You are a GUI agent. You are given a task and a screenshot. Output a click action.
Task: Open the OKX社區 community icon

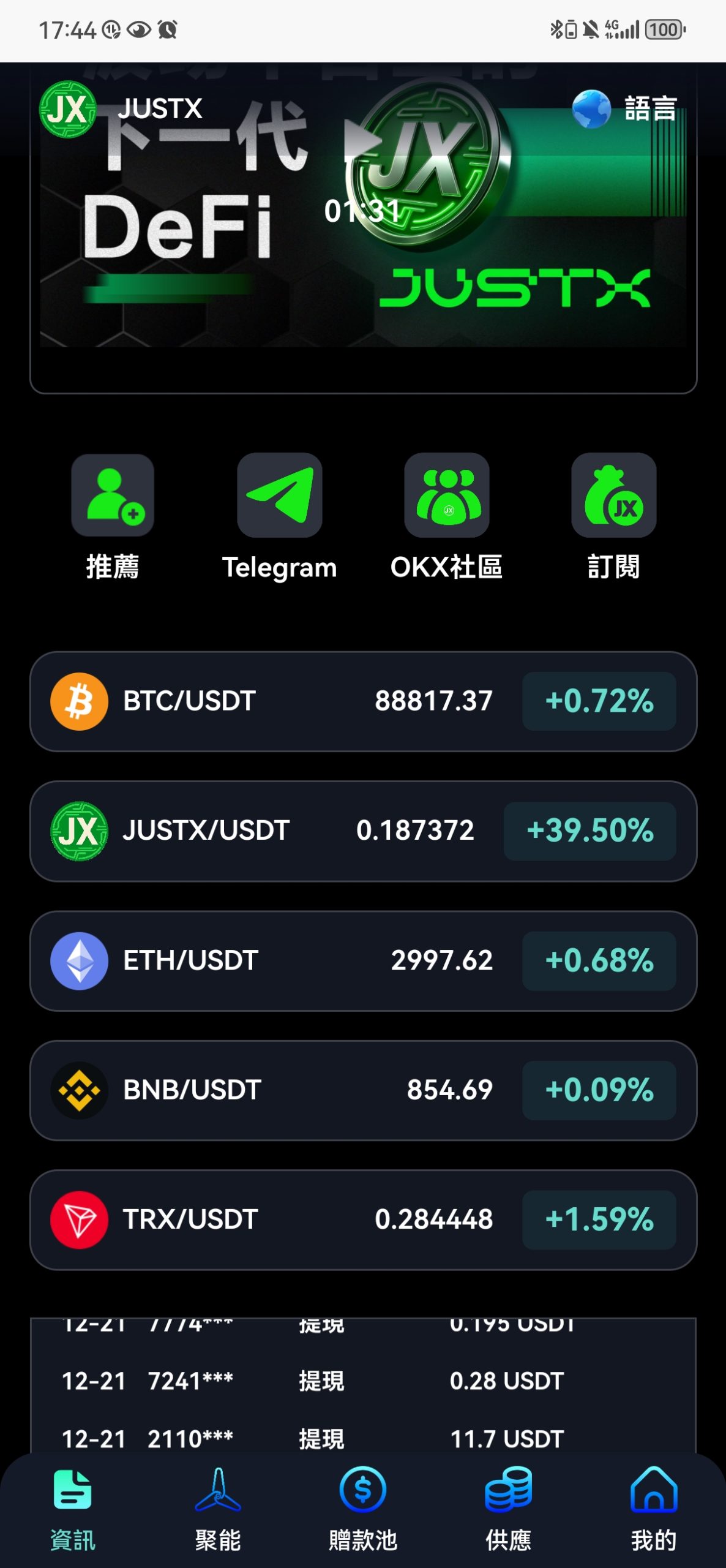[447, 497]
